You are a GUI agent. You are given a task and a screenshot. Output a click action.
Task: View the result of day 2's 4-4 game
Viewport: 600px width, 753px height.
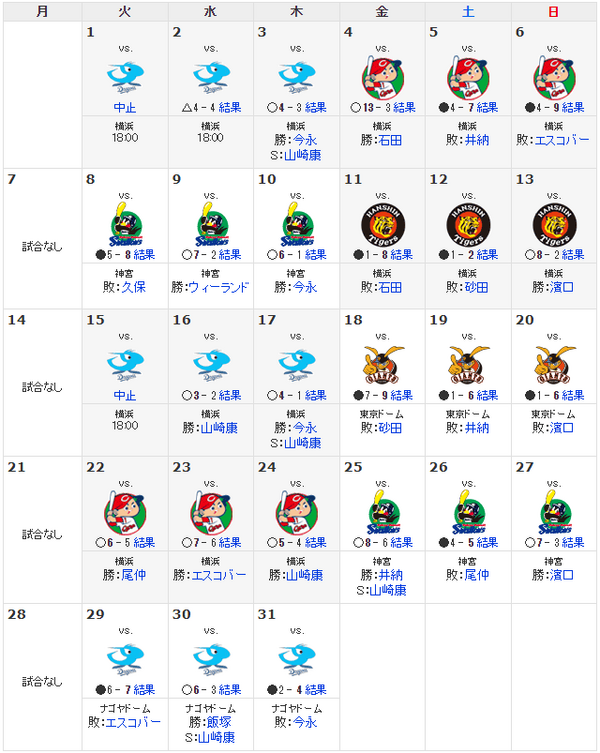coord(228,108)
